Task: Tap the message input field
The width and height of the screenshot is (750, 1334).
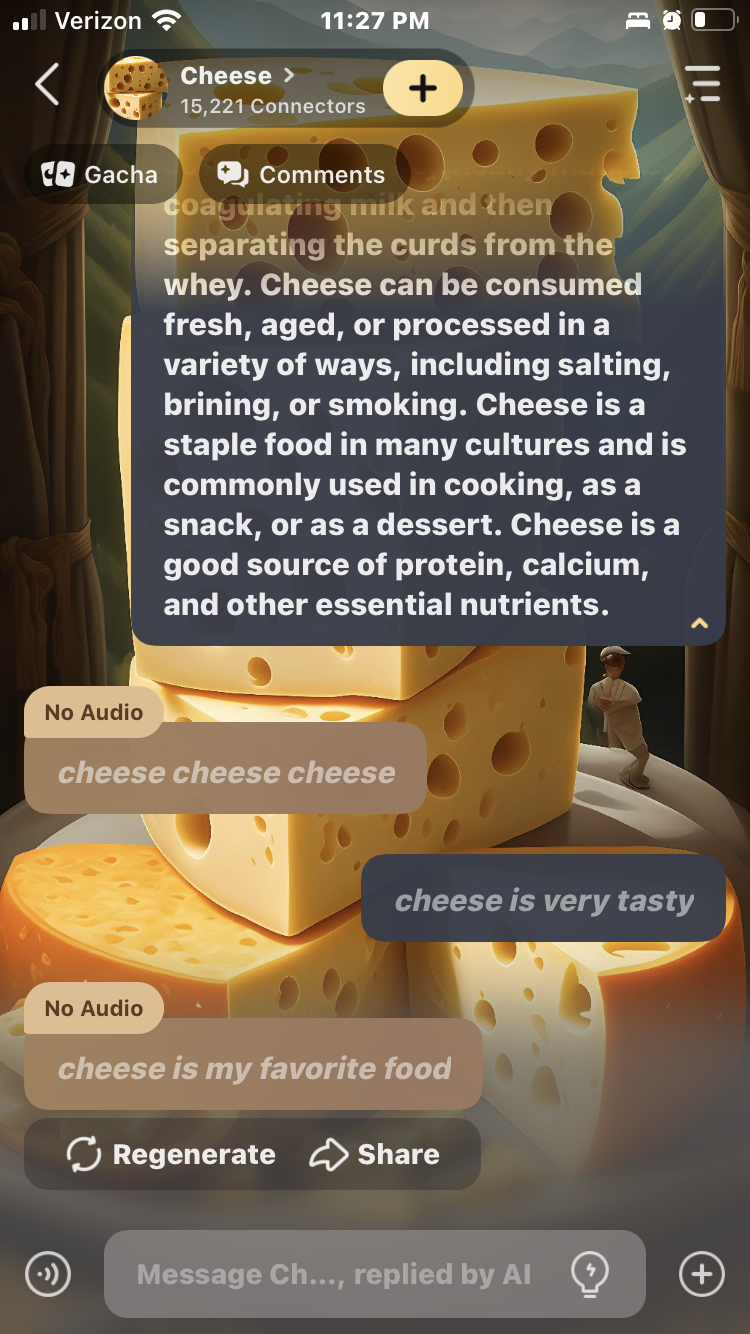Action: pos(335,1274)
